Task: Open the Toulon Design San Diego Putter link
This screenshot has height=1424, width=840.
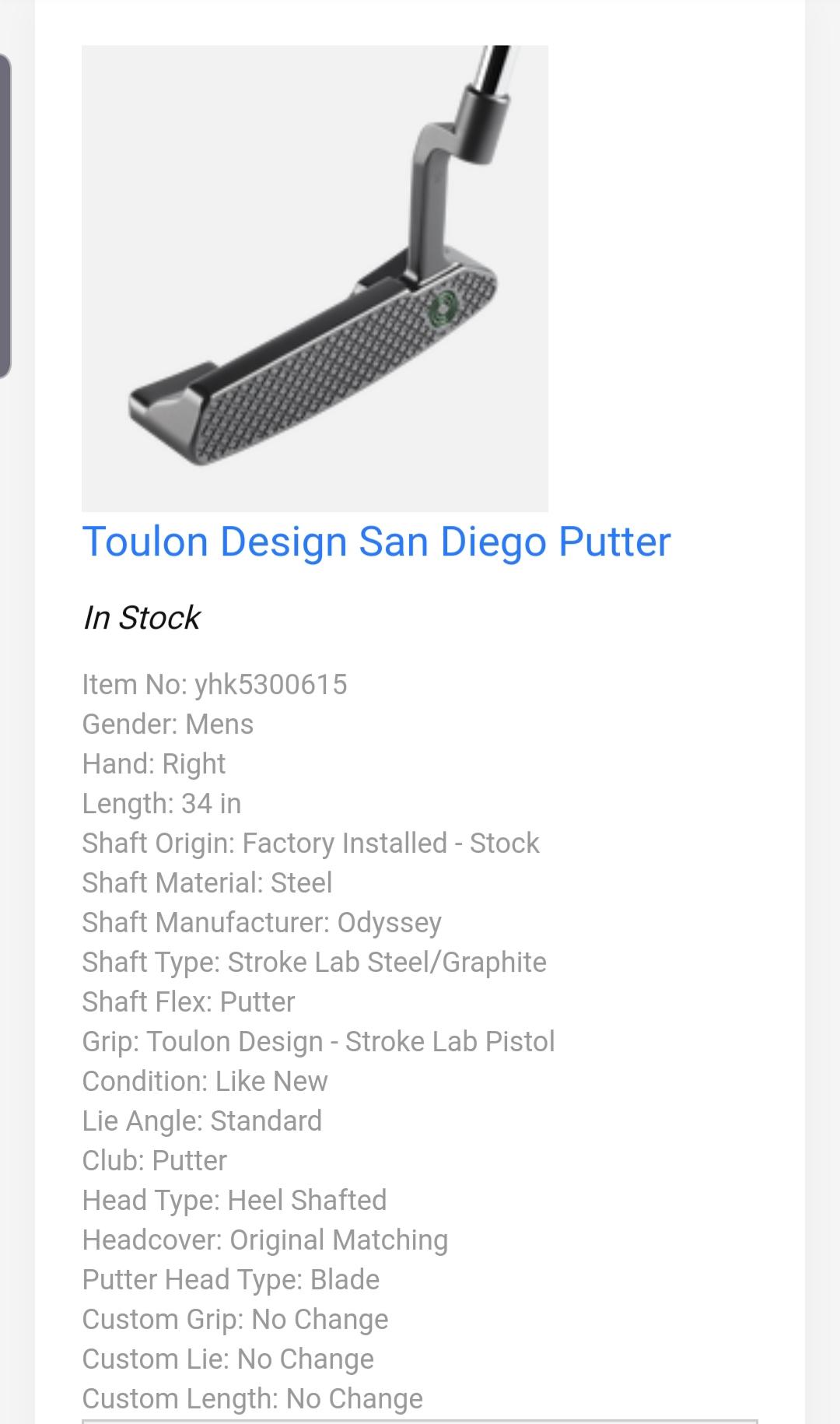Action: [x=376, y=542]
